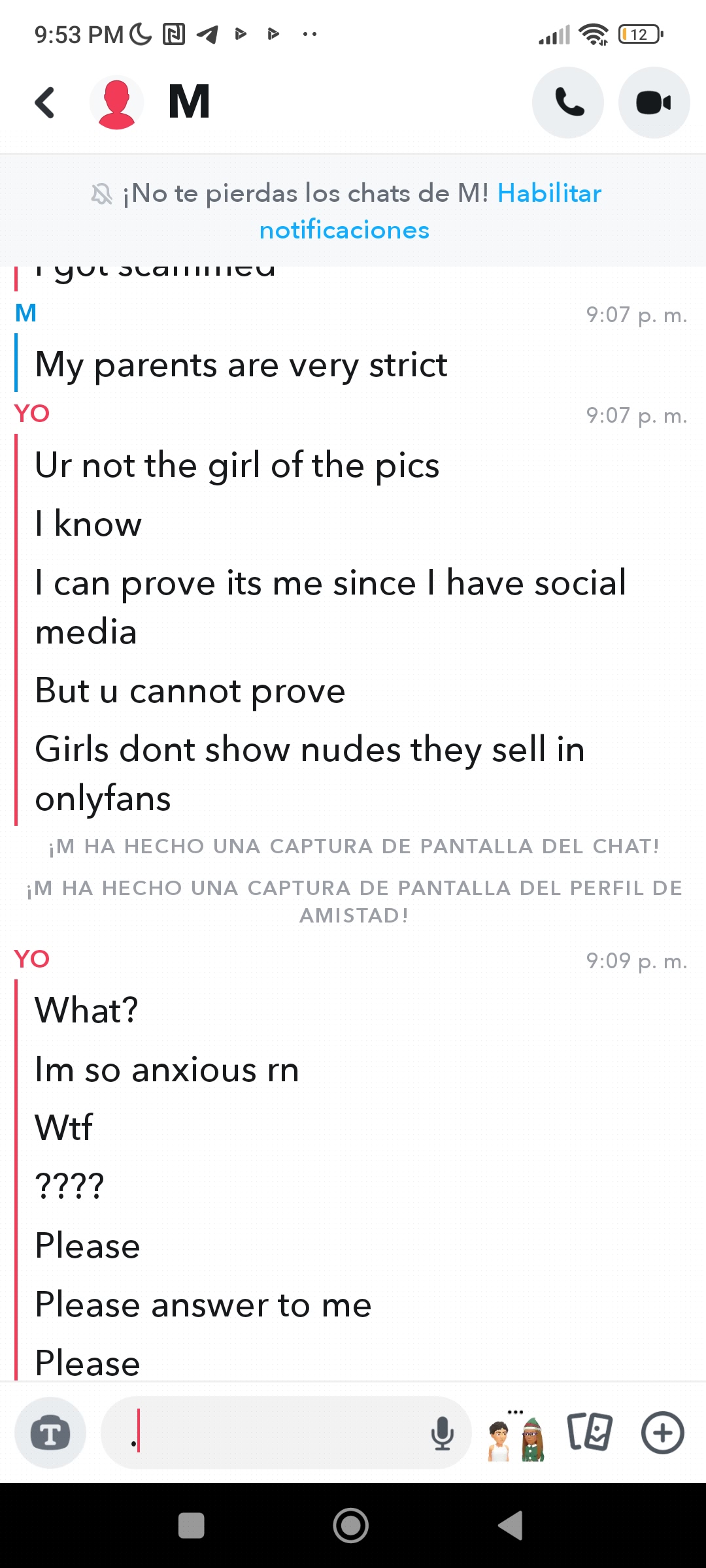
Task: Tap Habilitar notificaciones link
Action: [x=549, y=194]
